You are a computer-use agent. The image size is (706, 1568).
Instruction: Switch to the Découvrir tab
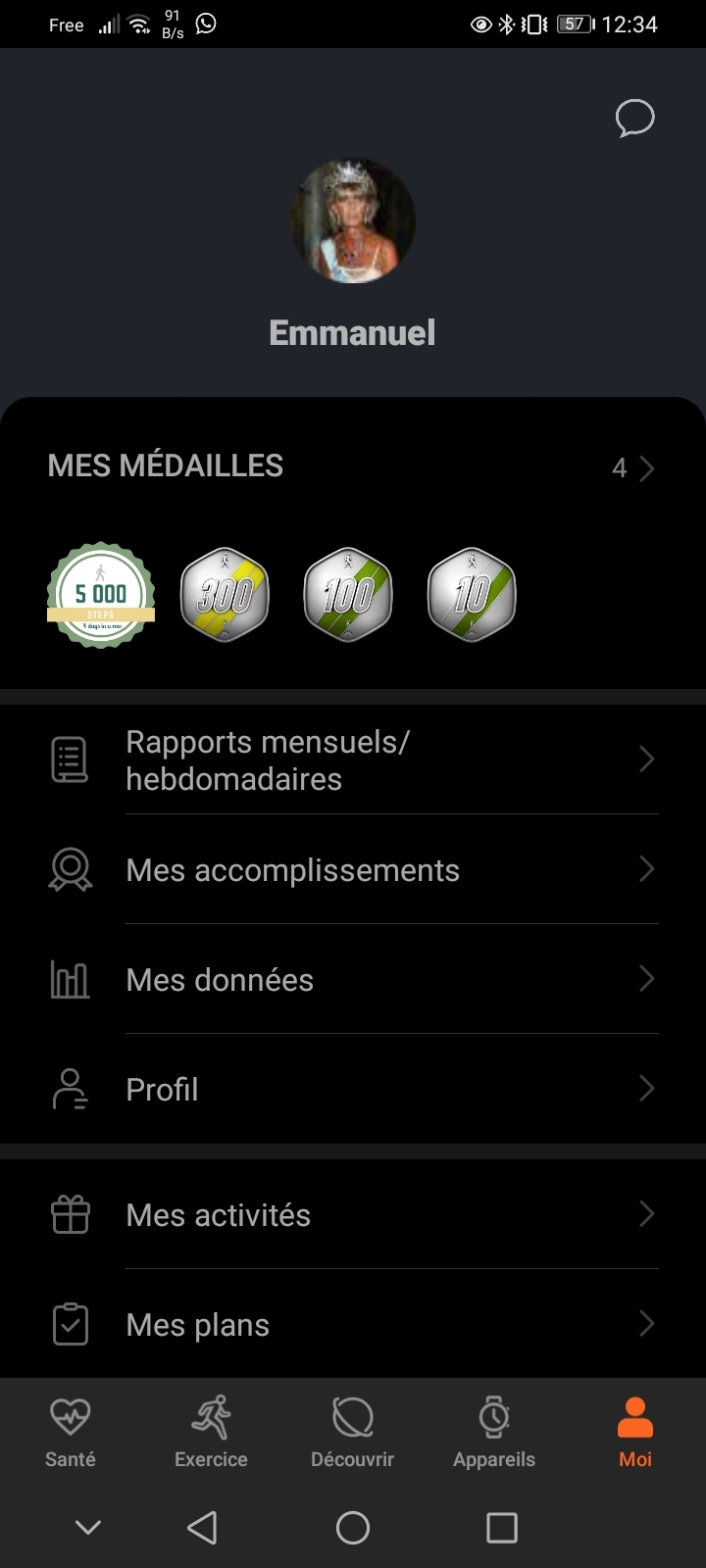pyautogui.click(x=352, y=1431)
